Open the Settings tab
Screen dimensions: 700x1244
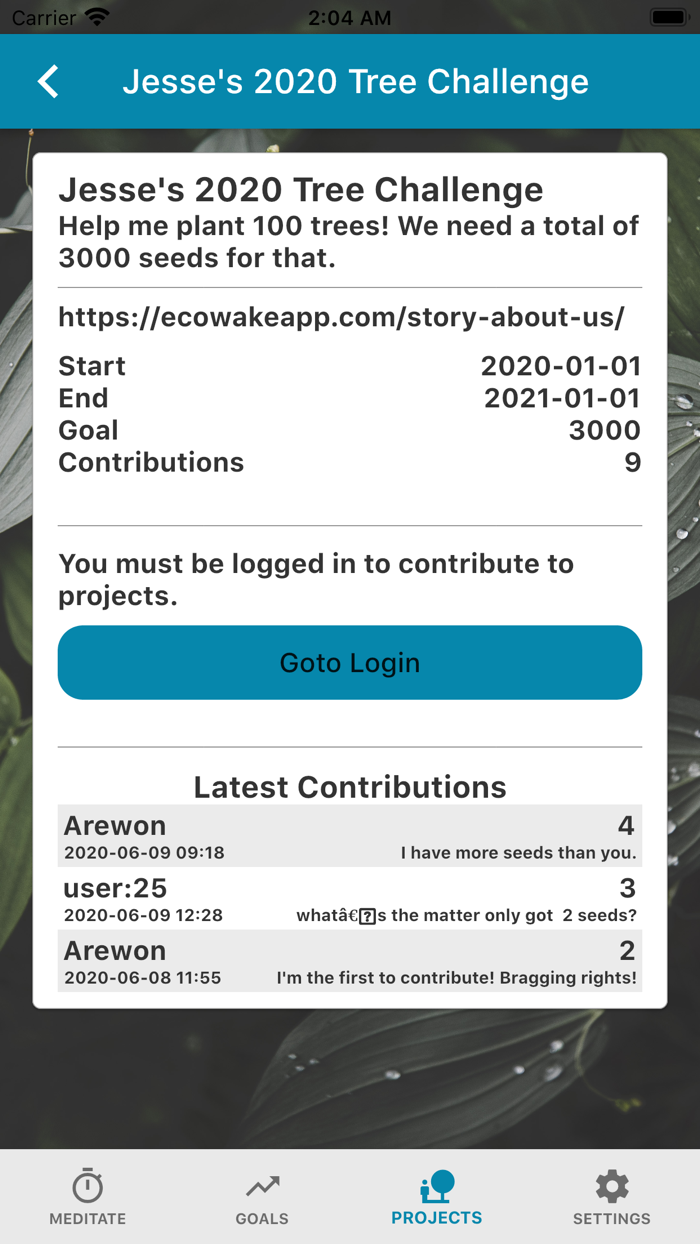612,1196
